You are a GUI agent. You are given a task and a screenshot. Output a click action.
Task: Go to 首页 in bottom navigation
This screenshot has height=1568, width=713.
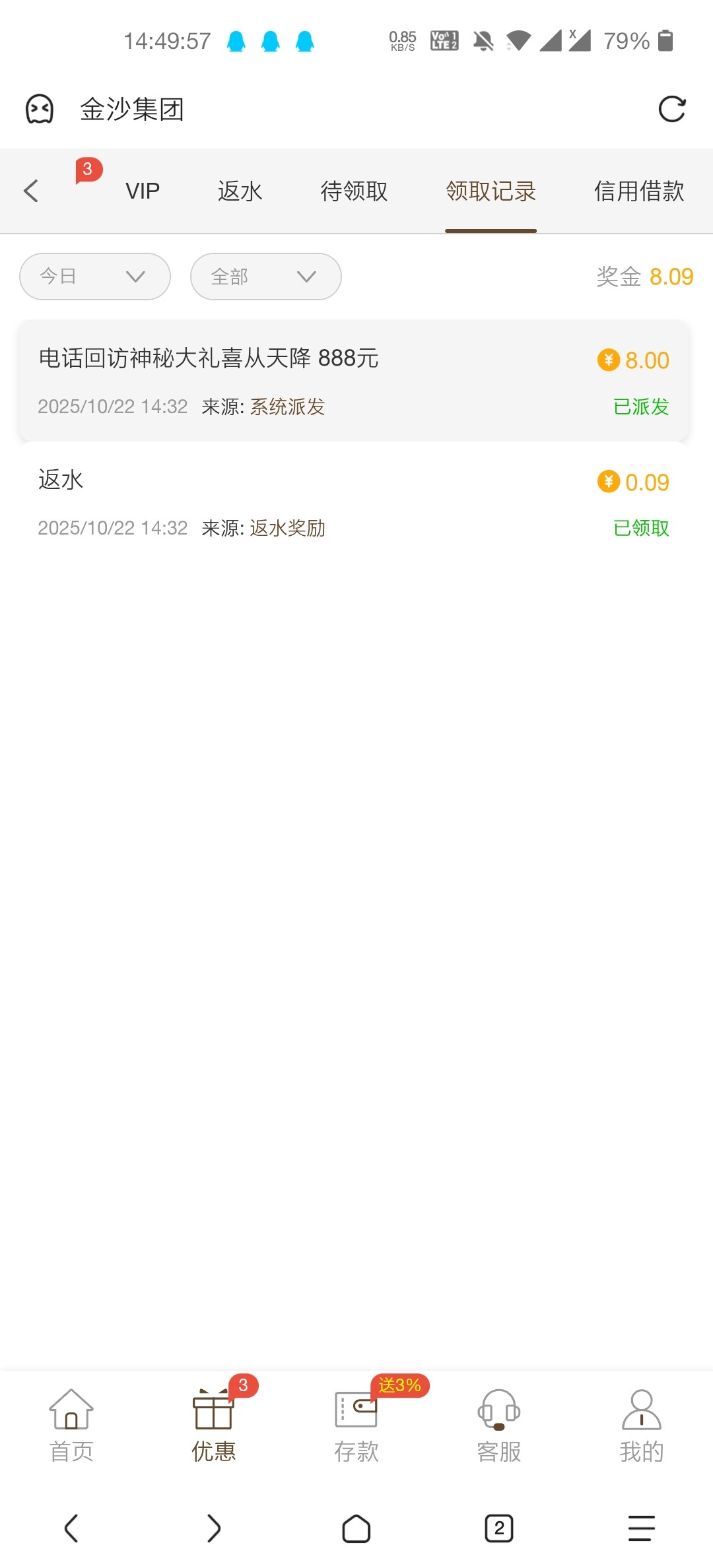(x=71, y=1425)
